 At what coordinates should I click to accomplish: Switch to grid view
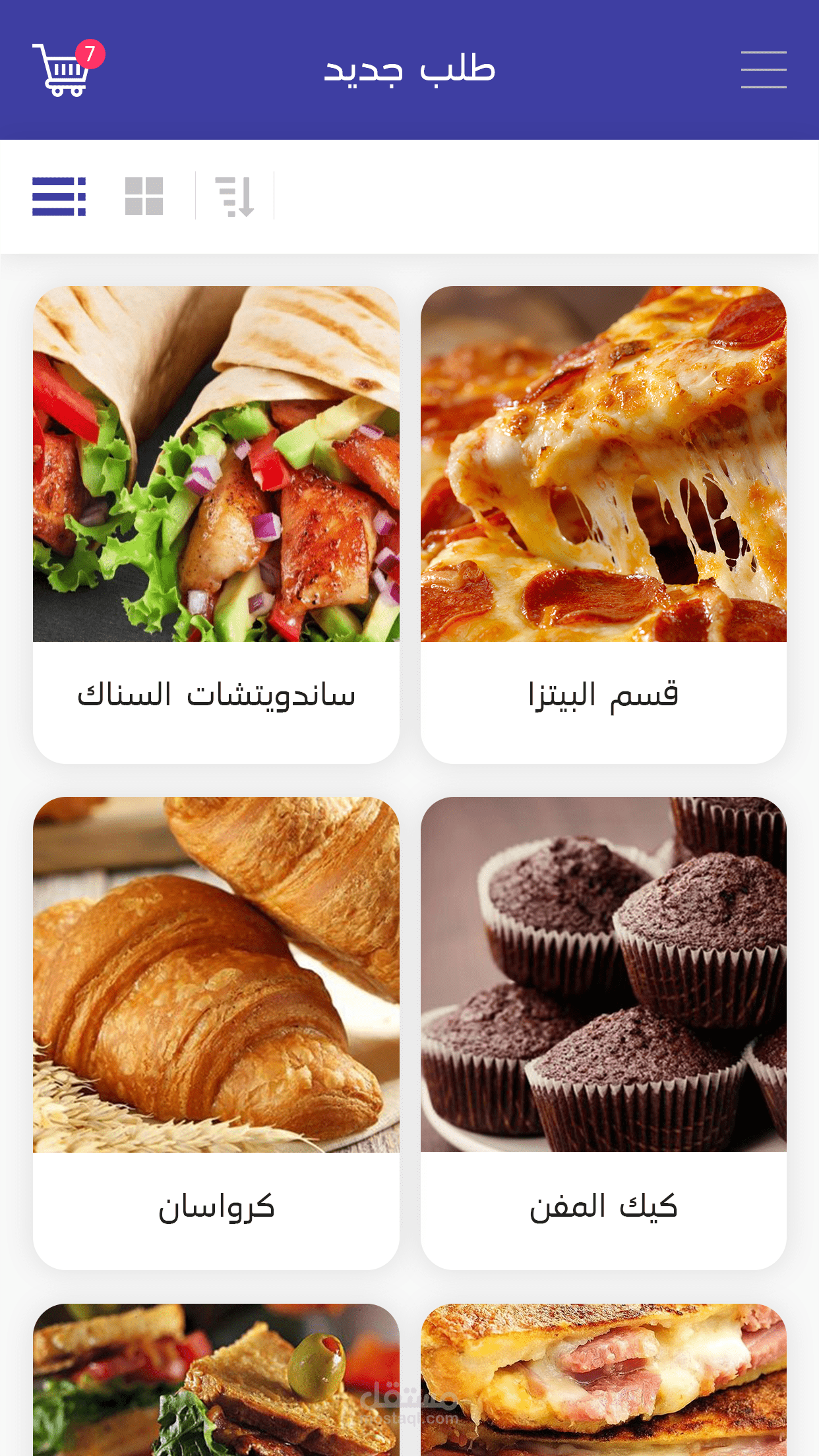(x=144, y=196)
